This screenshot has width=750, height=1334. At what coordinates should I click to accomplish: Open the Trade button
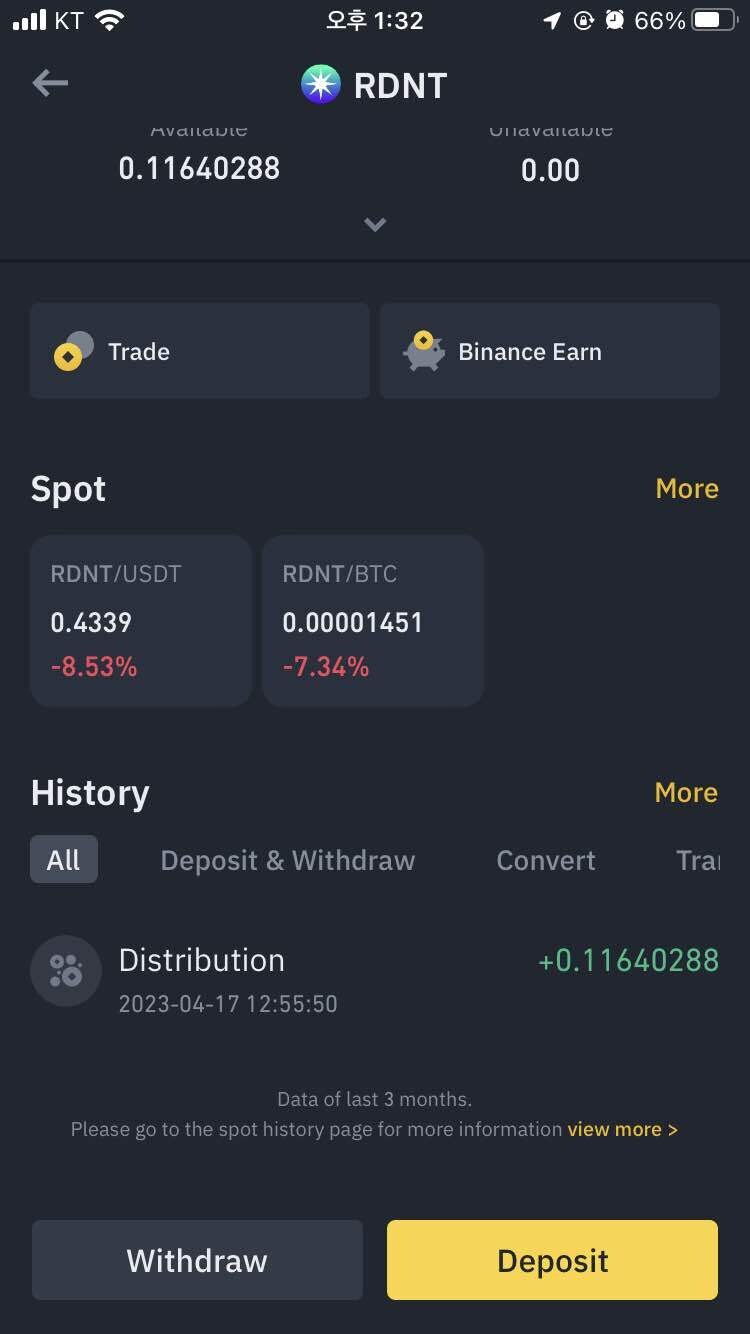click(200, 351)
